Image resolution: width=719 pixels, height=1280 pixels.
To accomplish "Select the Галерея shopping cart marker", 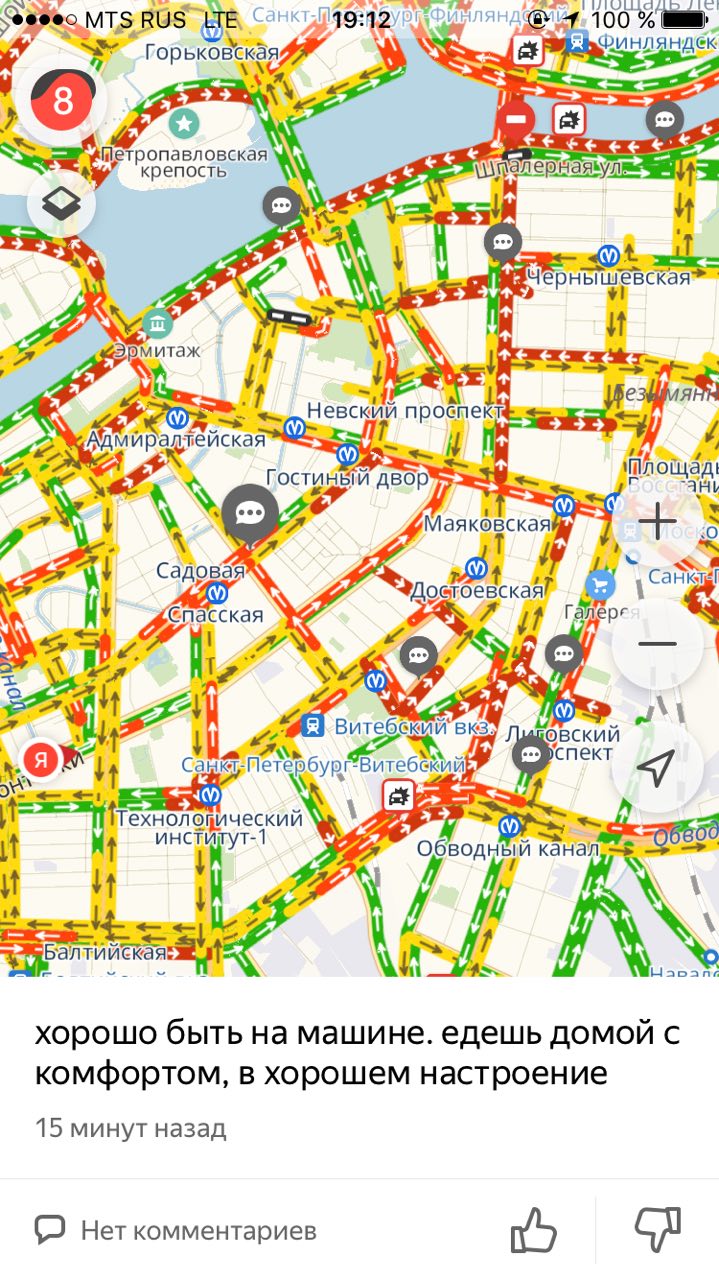I will pos(600,585).
